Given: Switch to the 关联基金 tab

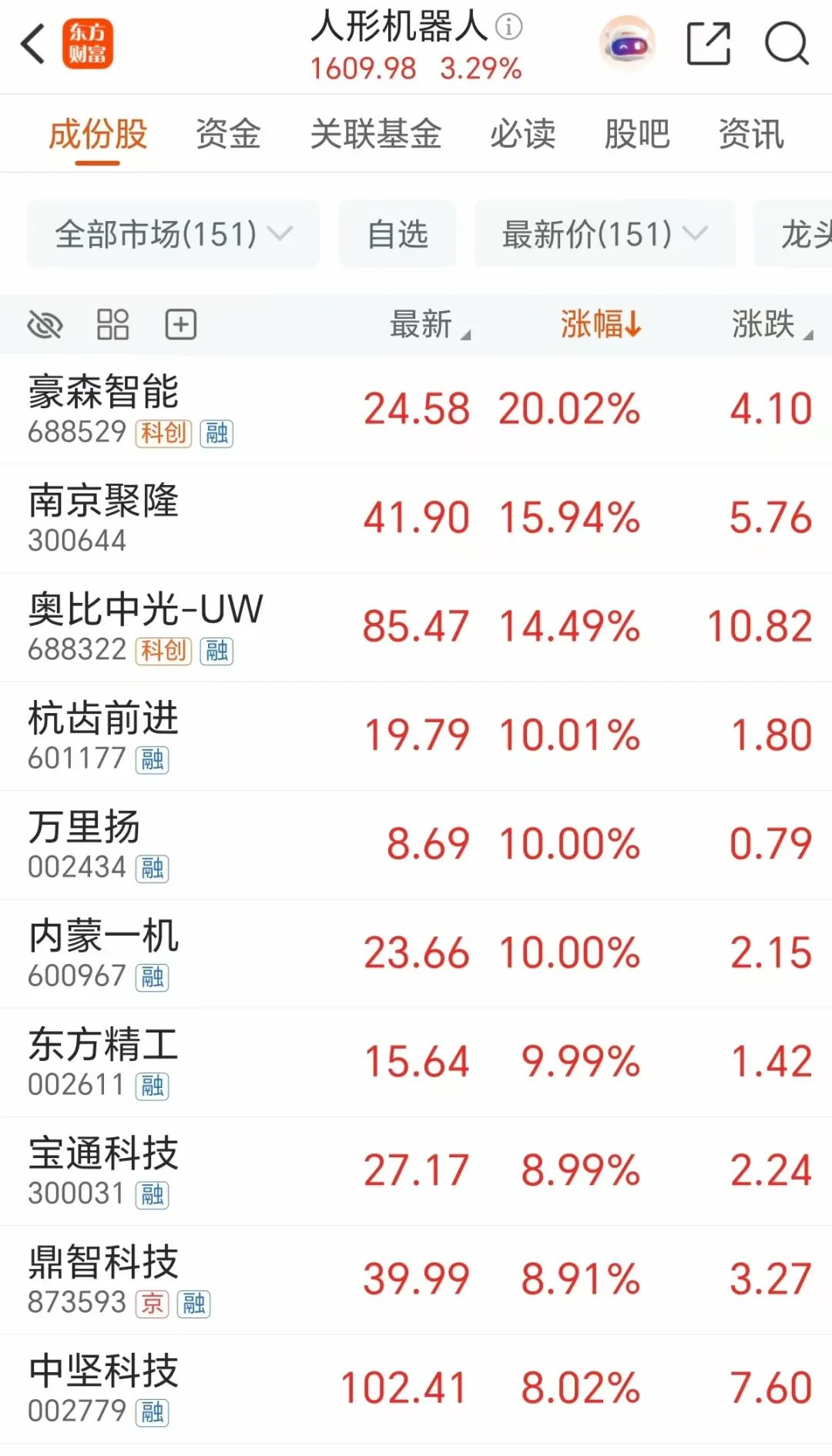Looking at the screenshot, I should click(376, 134).
